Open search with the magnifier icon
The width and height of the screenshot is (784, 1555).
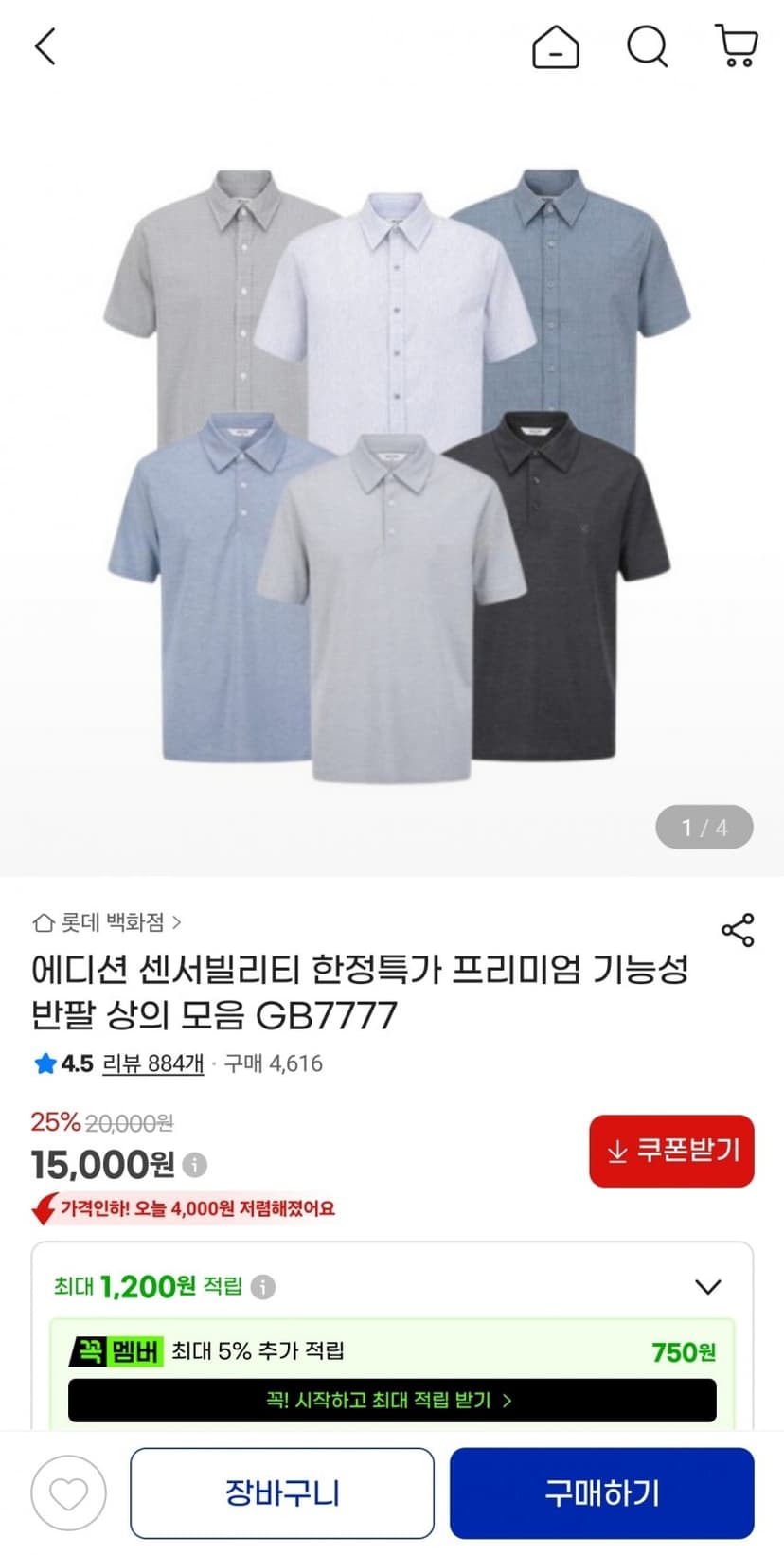click(648, 46)
